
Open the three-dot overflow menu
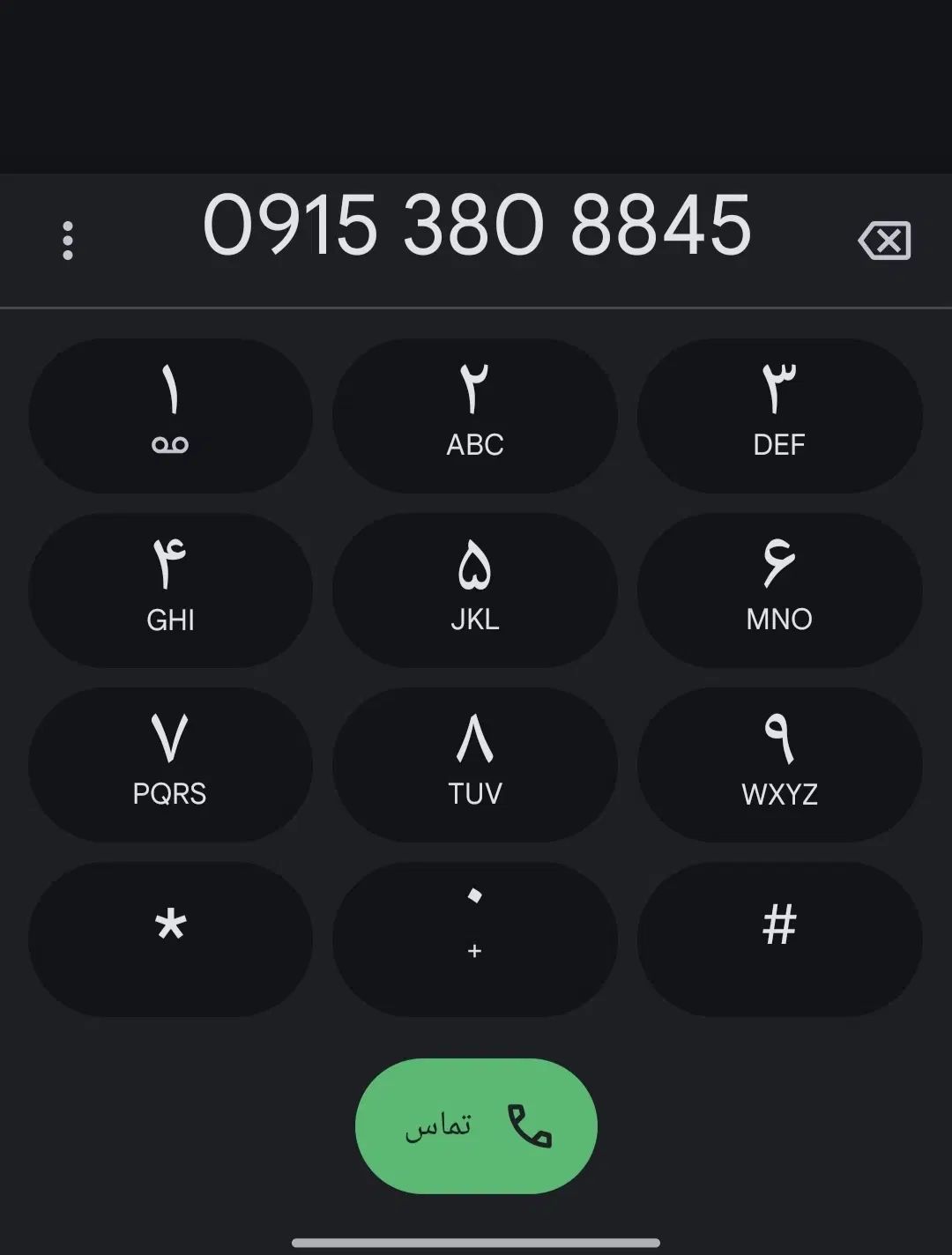[68, 241]
